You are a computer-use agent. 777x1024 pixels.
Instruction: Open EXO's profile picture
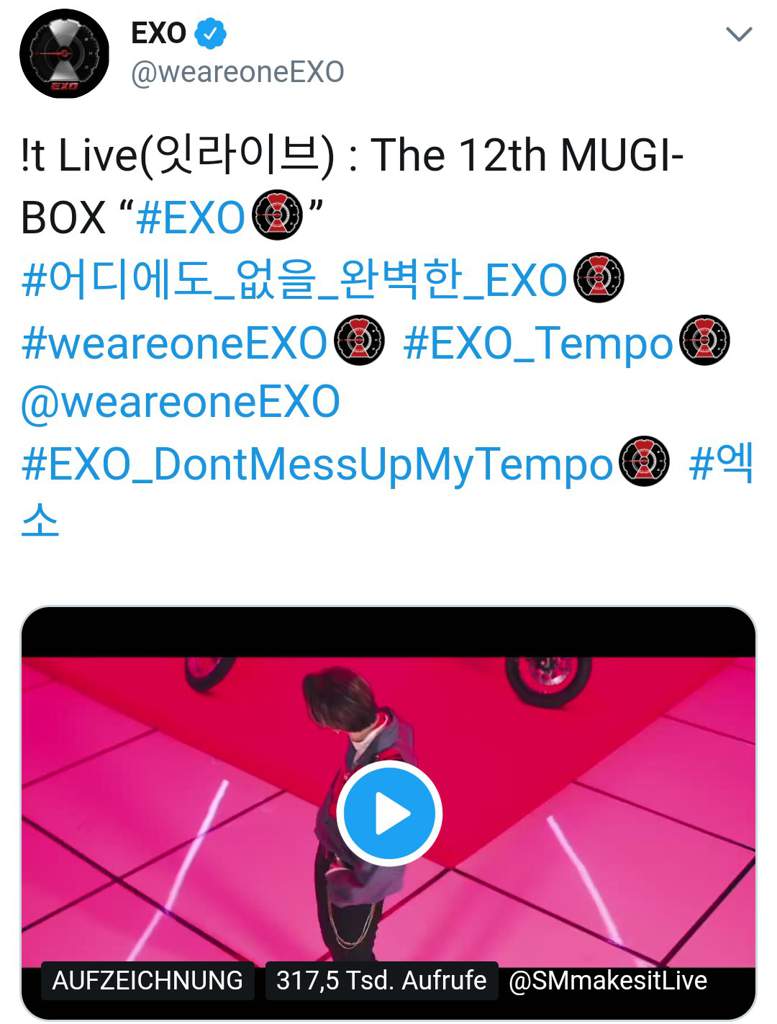tap(64, 53)
